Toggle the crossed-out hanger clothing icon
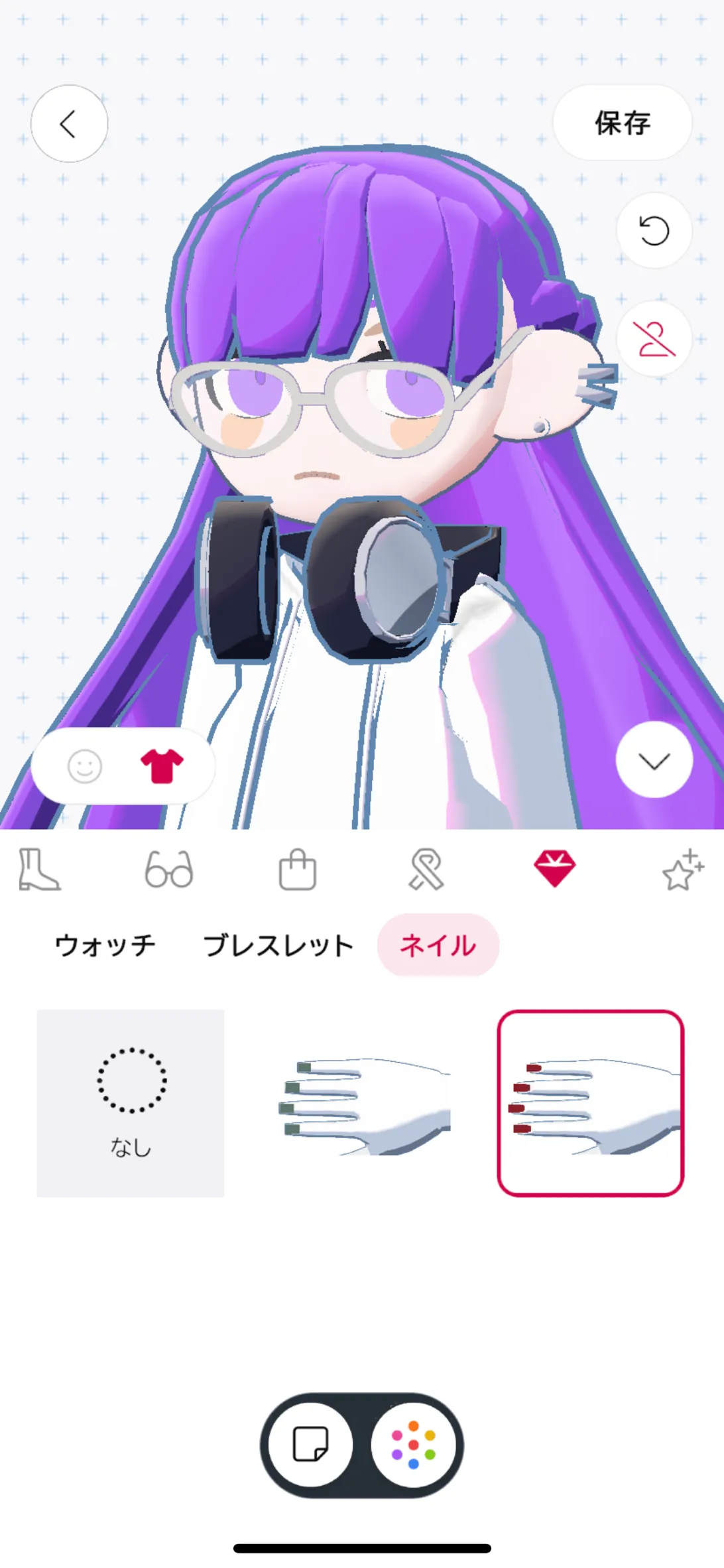724x1568 pixels. coord(654,338)
